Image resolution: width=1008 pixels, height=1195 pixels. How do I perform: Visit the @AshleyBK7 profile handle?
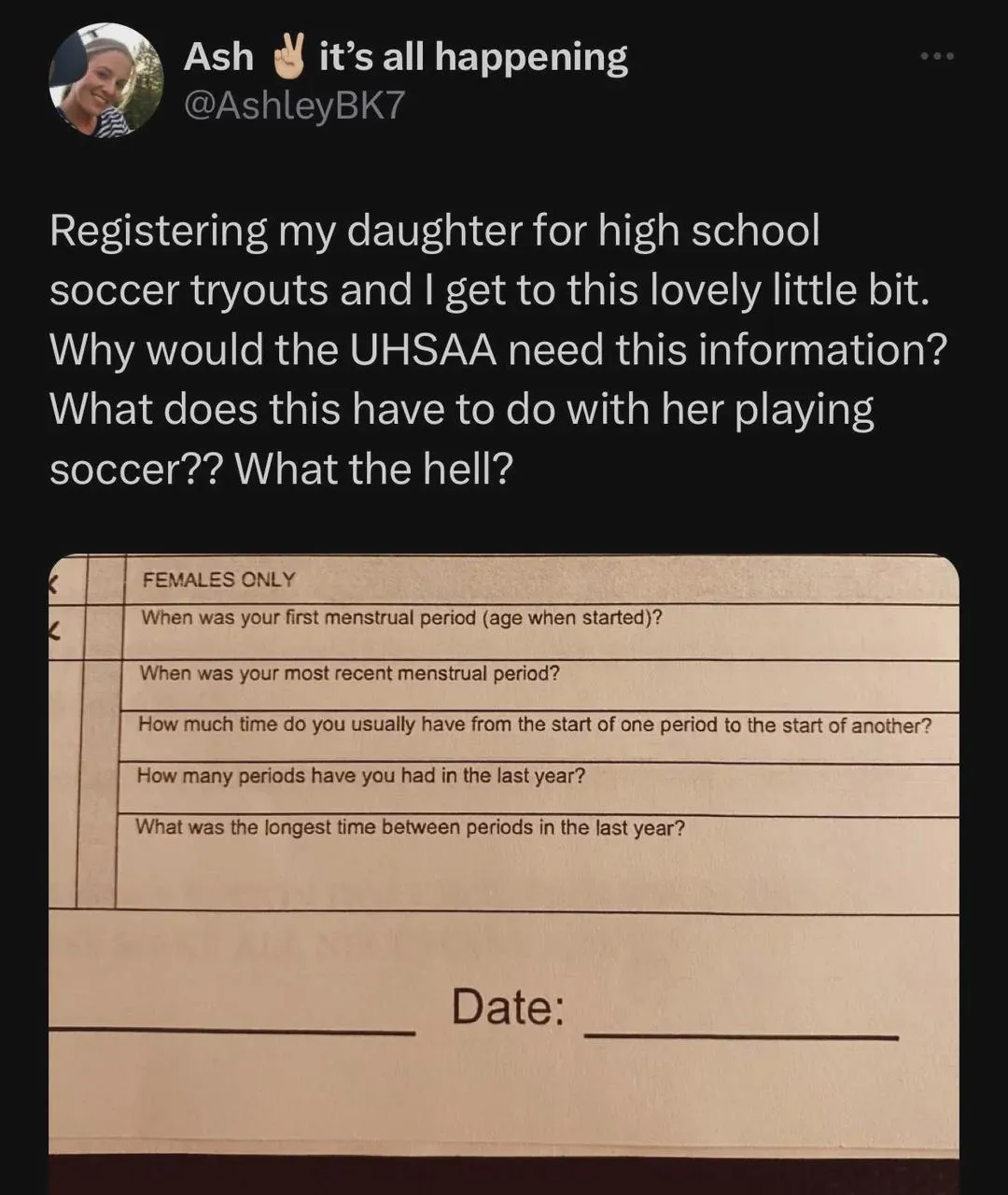pyautogui.click(x=295, y=105)
